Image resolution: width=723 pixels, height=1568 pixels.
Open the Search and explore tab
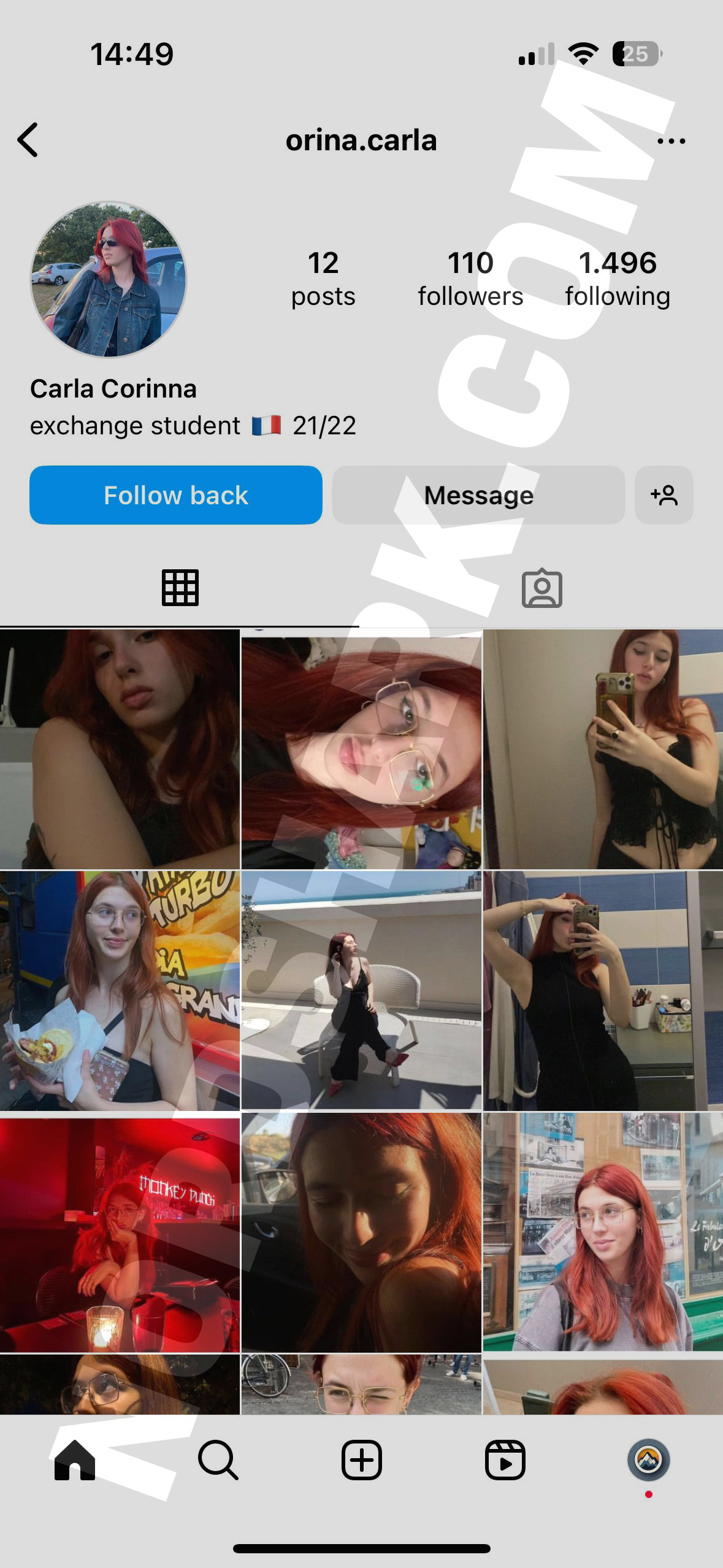click(x=218, y=1460)
